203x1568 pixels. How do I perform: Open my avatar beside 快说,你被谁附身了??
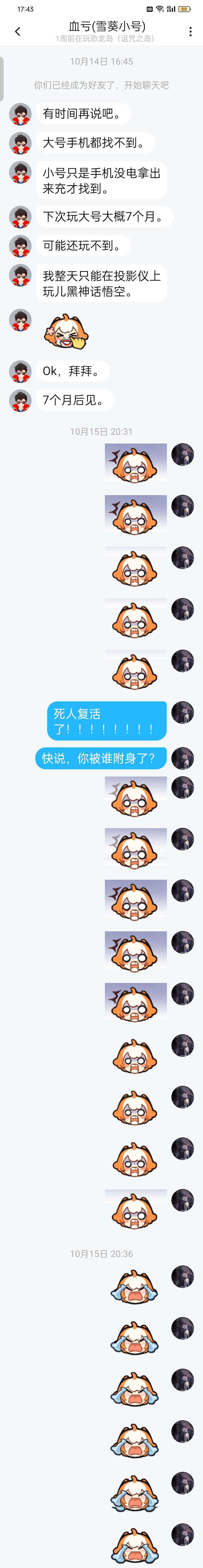[182, 758]
